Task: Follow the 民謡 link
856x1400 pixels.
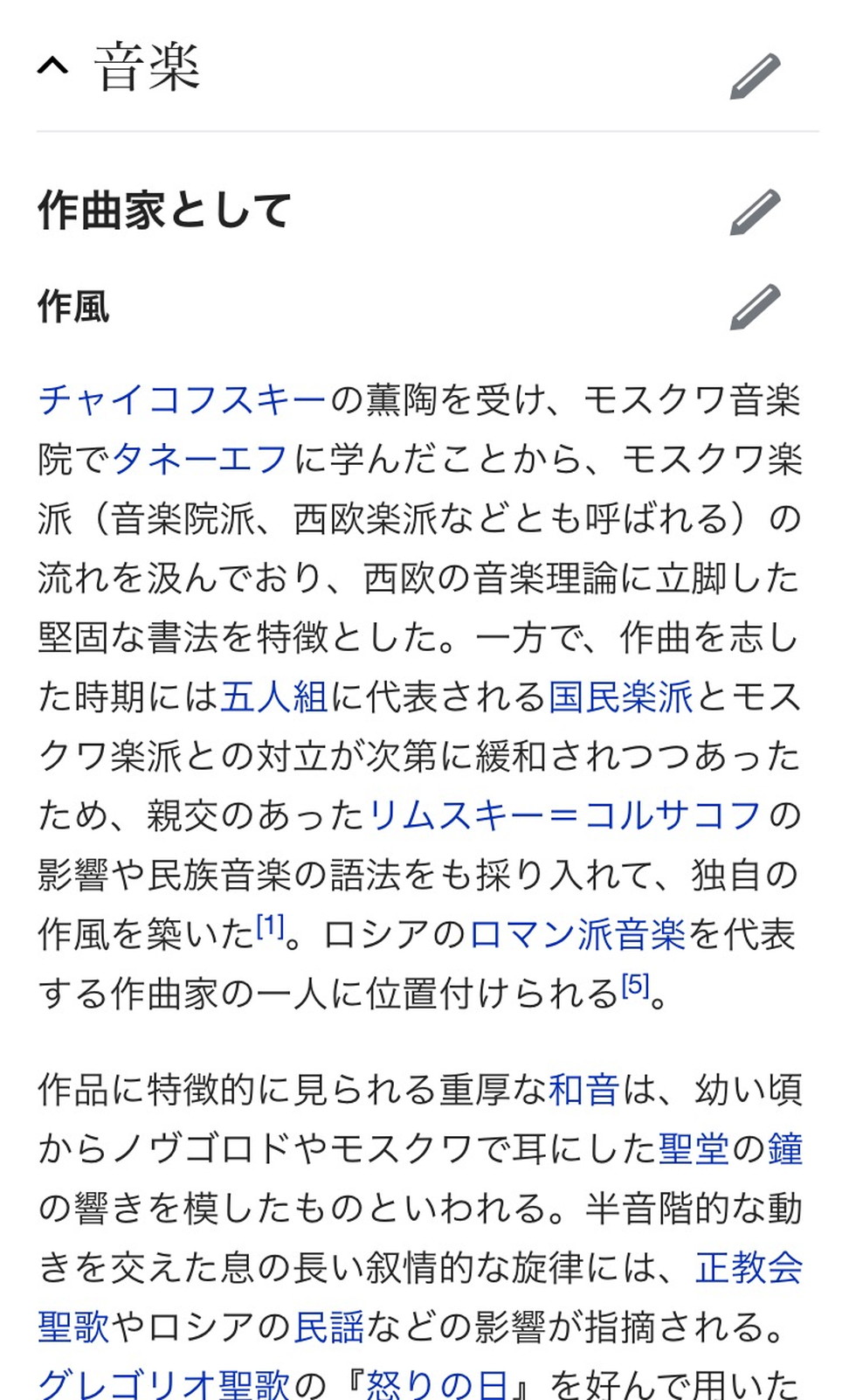Action: (x=328, y=1327)
